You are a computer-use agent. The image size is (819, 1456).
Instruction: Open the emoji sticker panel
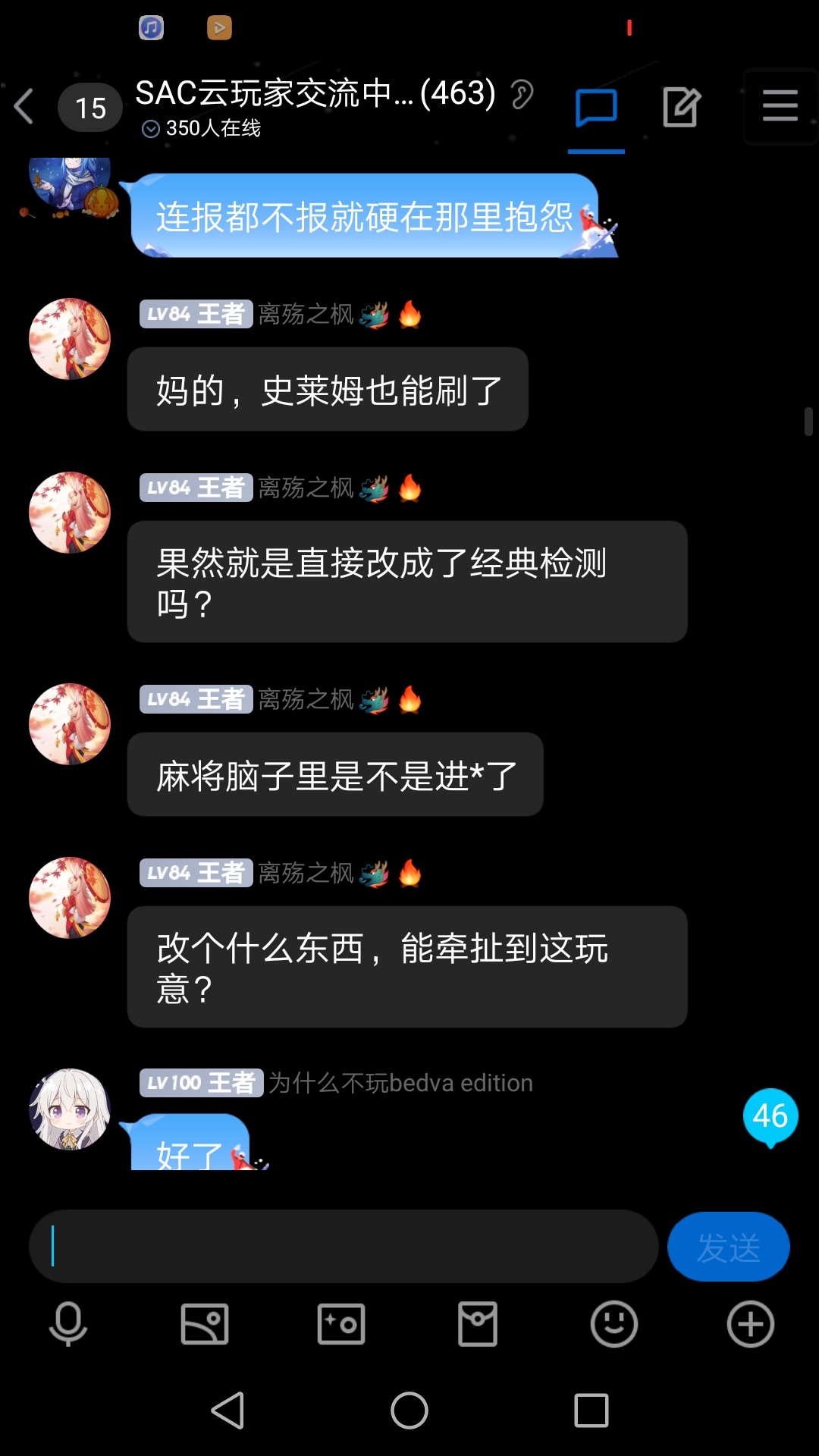[x=614, y=1324]
